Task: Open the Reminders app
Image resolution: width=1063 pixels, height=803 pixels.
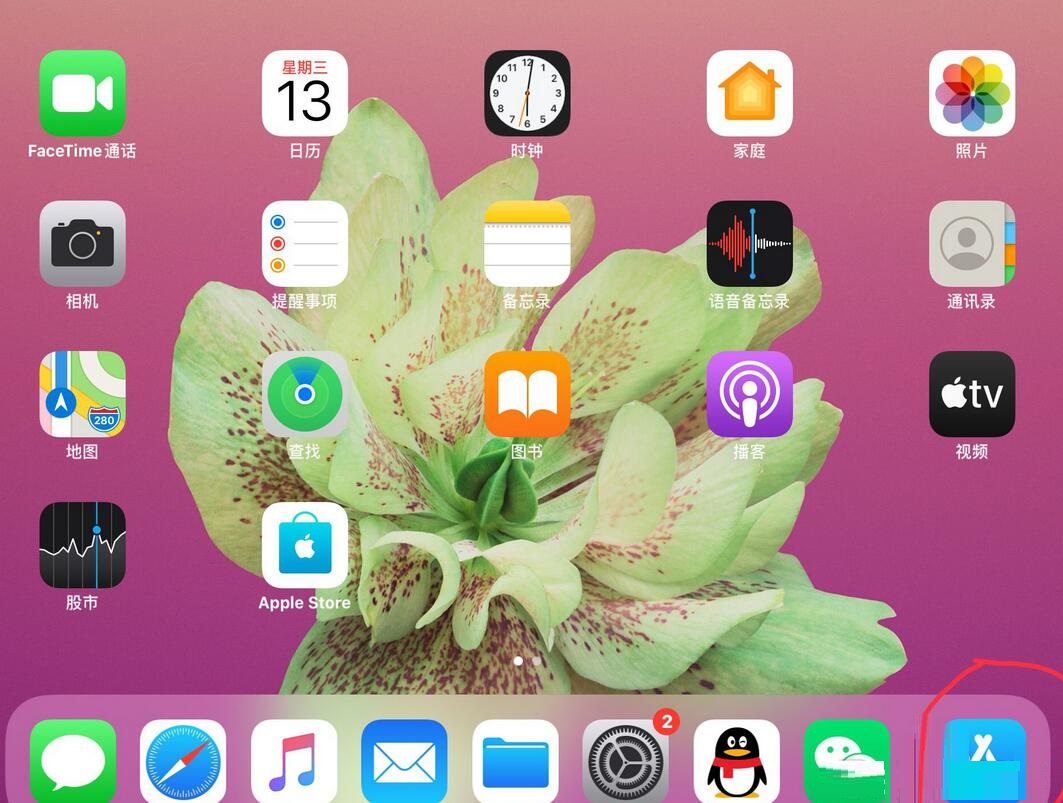Action: pos(304,243)
